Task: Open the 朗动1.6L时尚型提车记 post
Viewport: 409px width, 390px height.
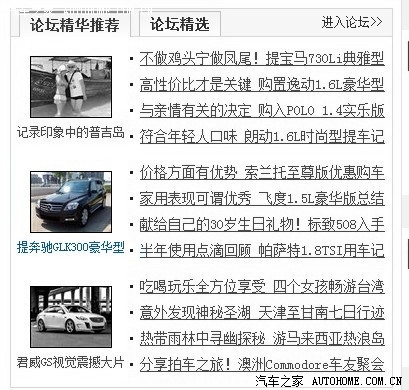Action: (262, 136)
